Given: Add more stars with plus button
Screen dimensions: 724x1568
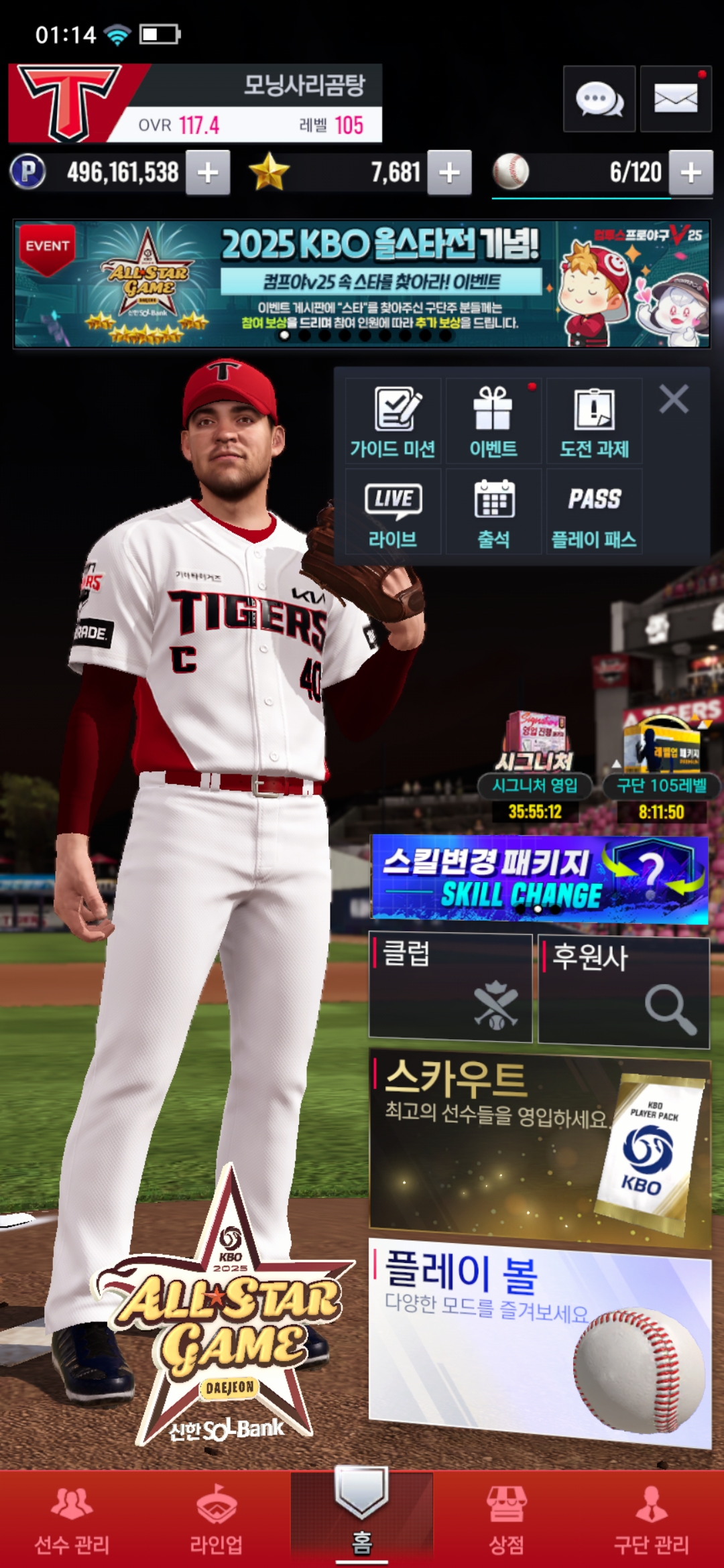Looking at the screenshot, I should (x=449, y=173).
